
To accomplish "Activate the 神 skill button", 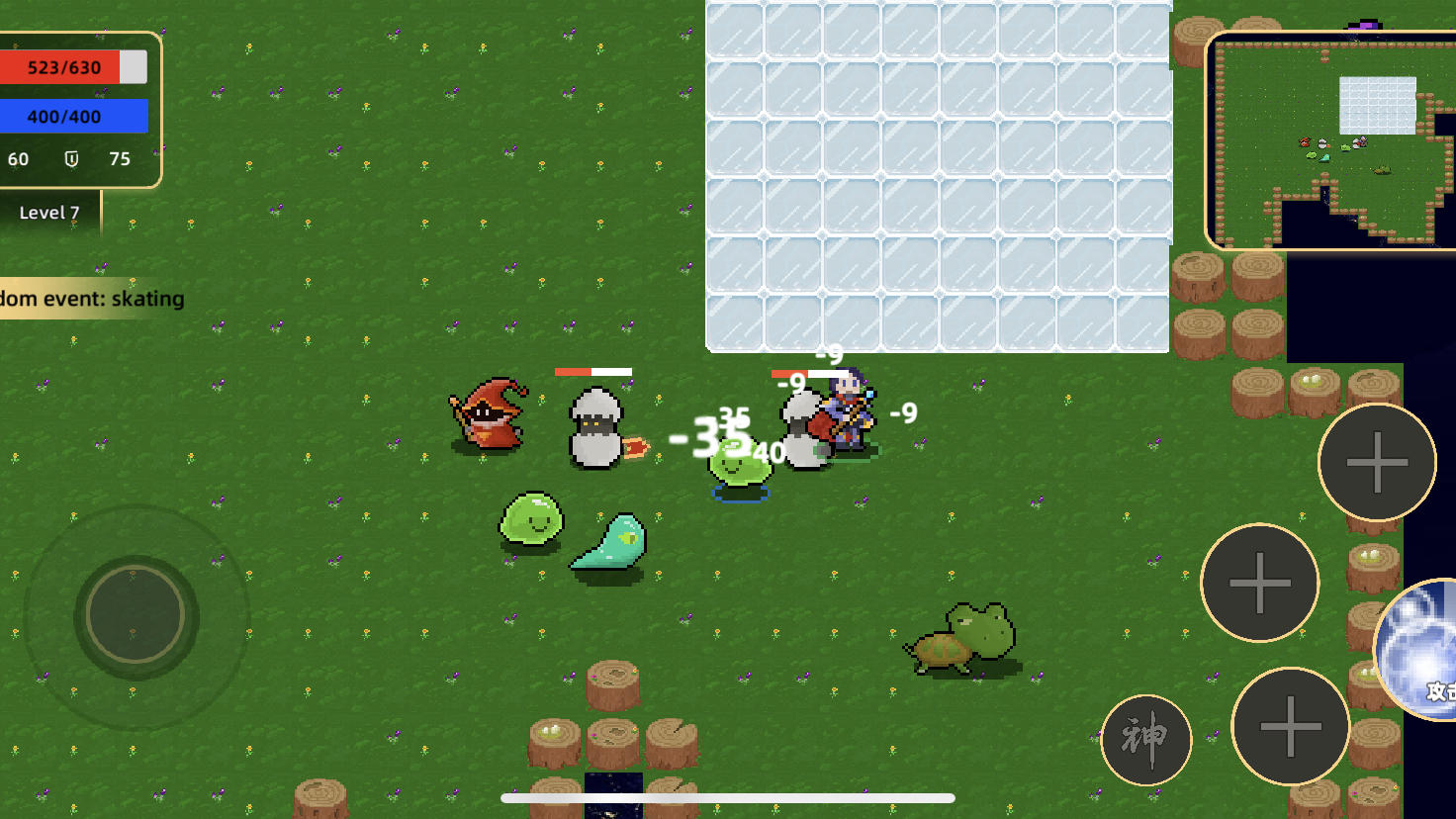I will (1145, 739).
